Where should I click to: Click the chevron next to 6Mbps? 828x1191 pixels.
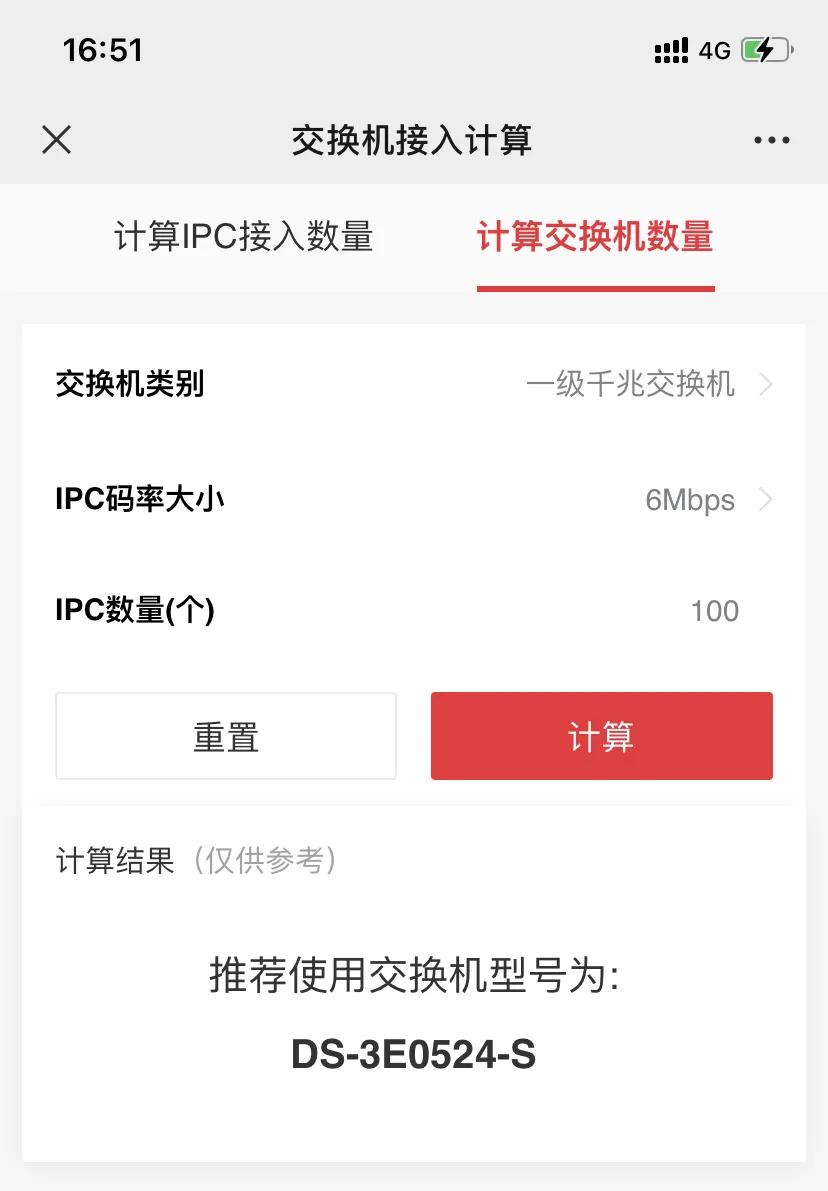click(766, 499)
